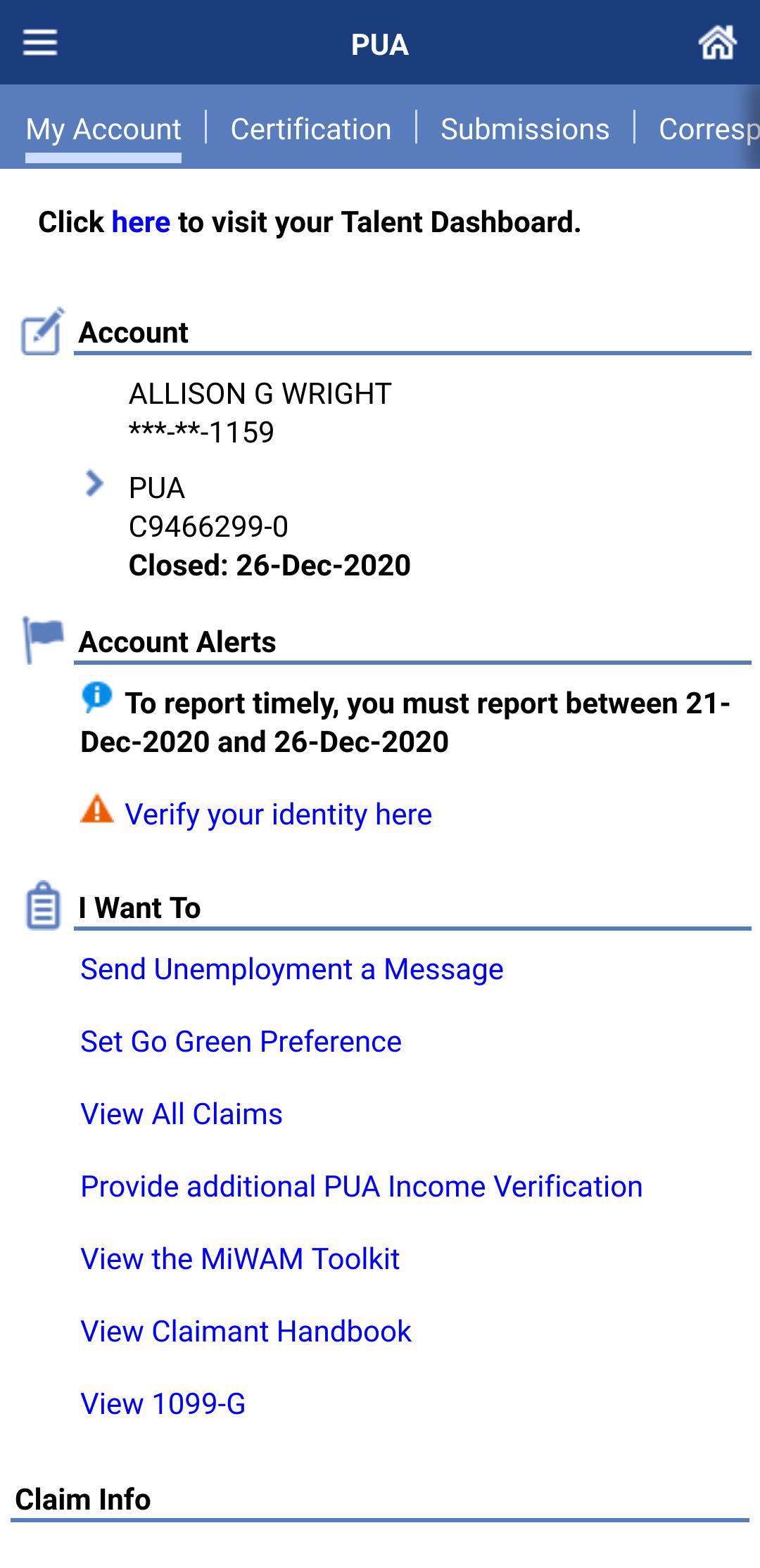
Task: Select the My Account tab
Action: 103,129
